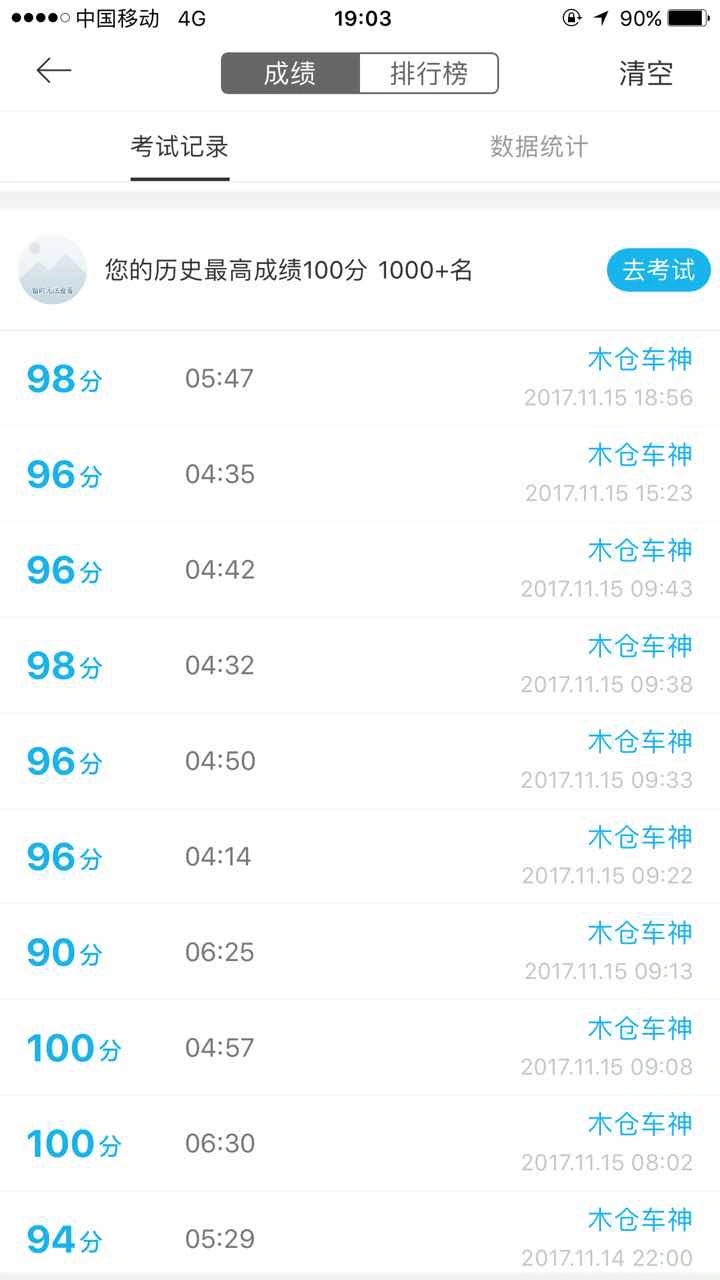Switch to the 数据统计 tab
The width and height of the screenshot is (720, 1280).
pos(539,147)
